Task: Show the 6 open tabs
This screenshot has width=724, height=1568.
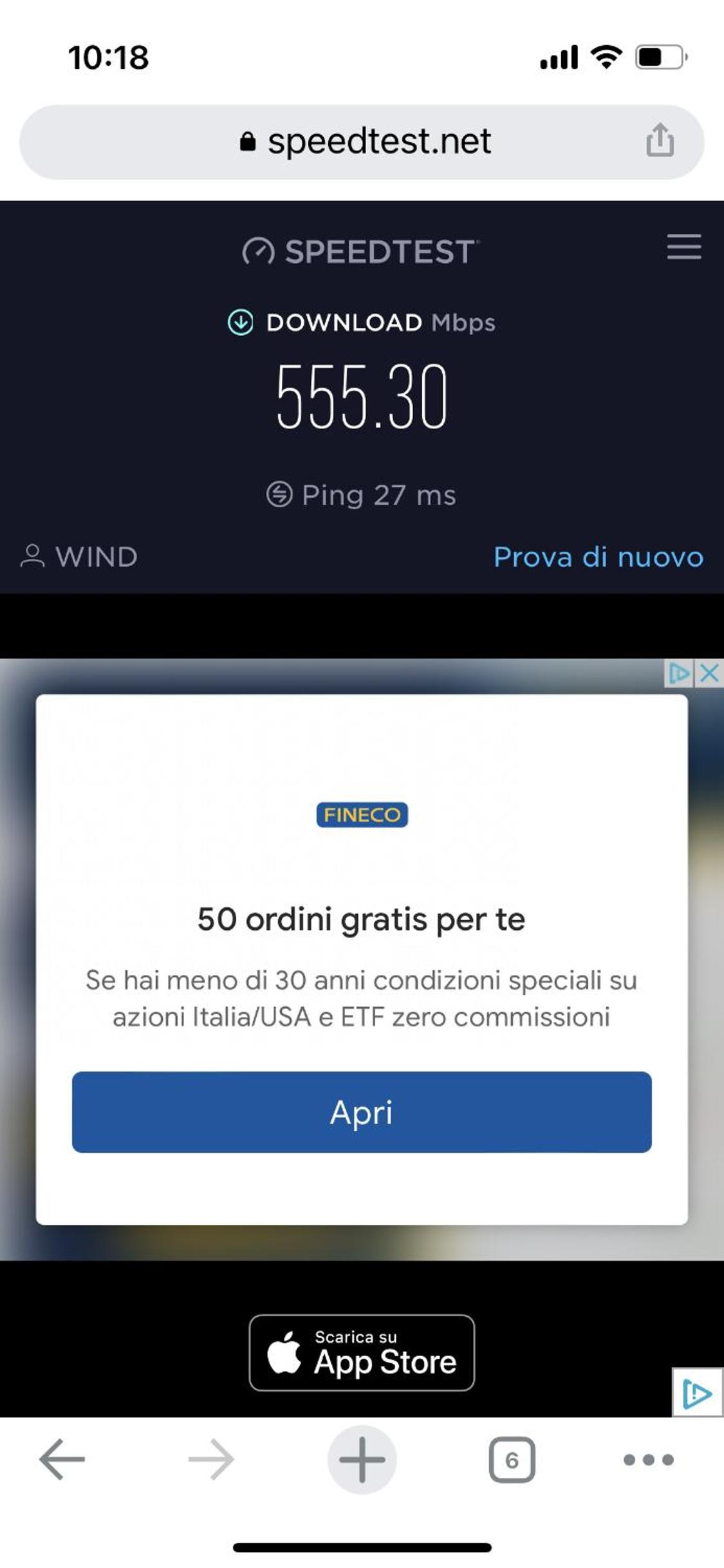Action: coord(512,1459)
